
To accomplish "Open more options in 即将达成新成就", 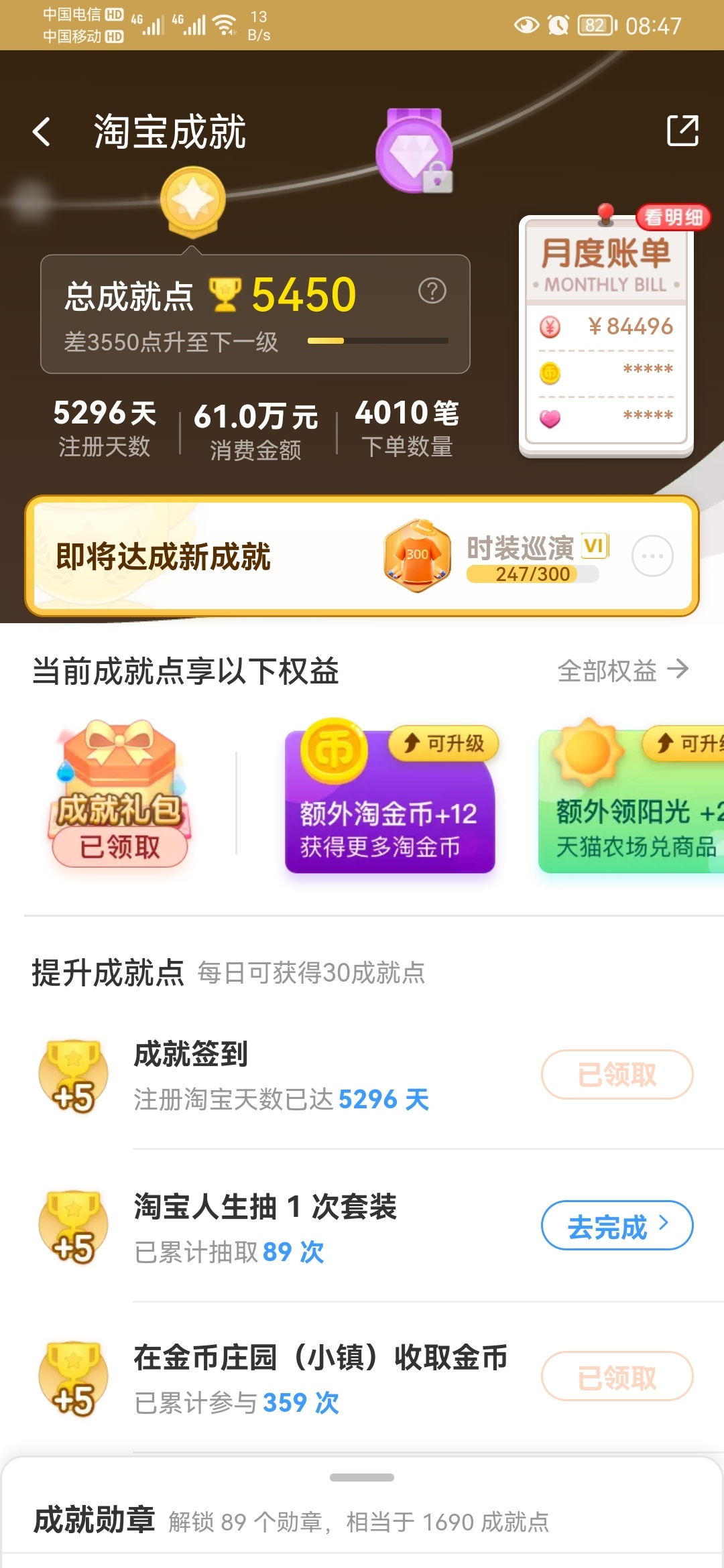I will tap(652, 556).
